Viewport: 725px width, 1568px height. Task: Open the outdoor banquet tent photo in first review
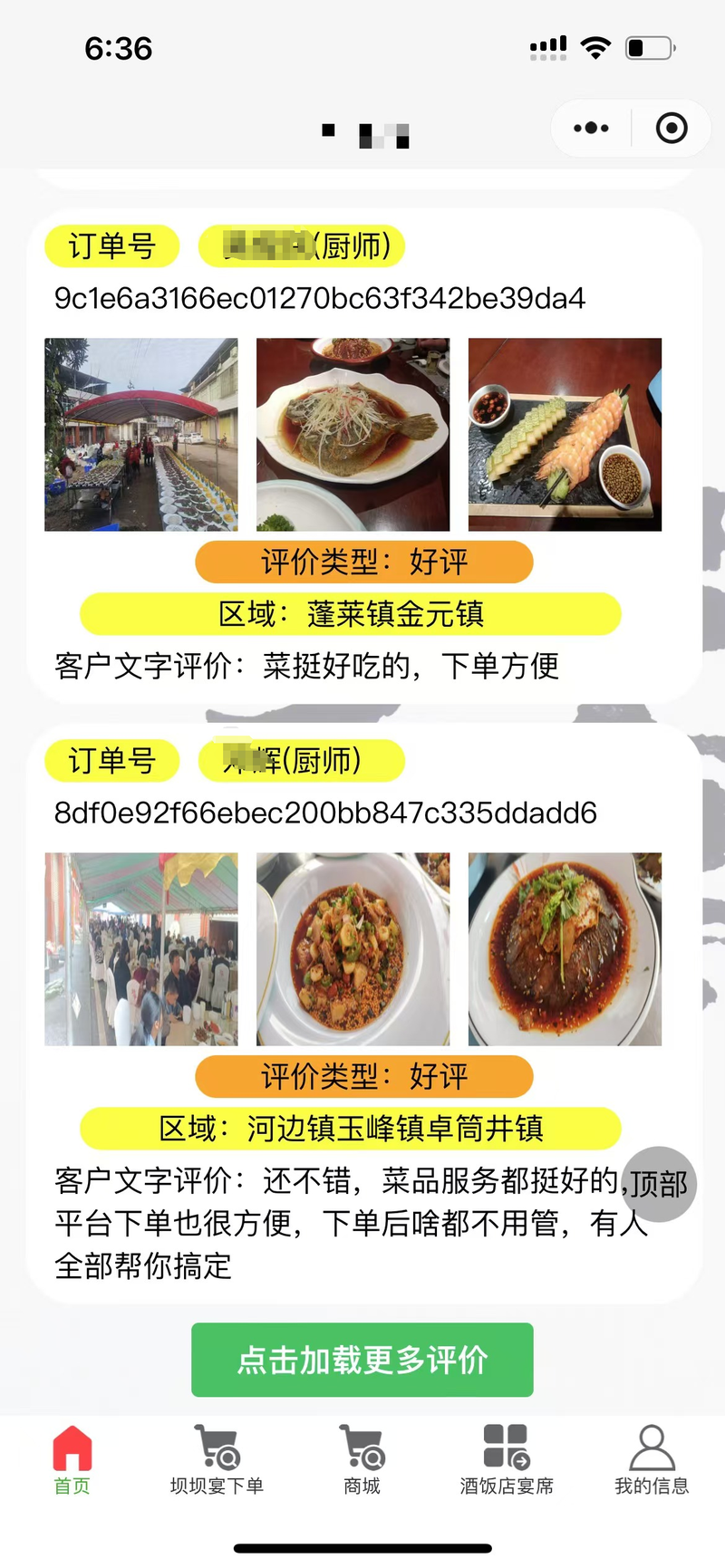click(x=141, y=435)
